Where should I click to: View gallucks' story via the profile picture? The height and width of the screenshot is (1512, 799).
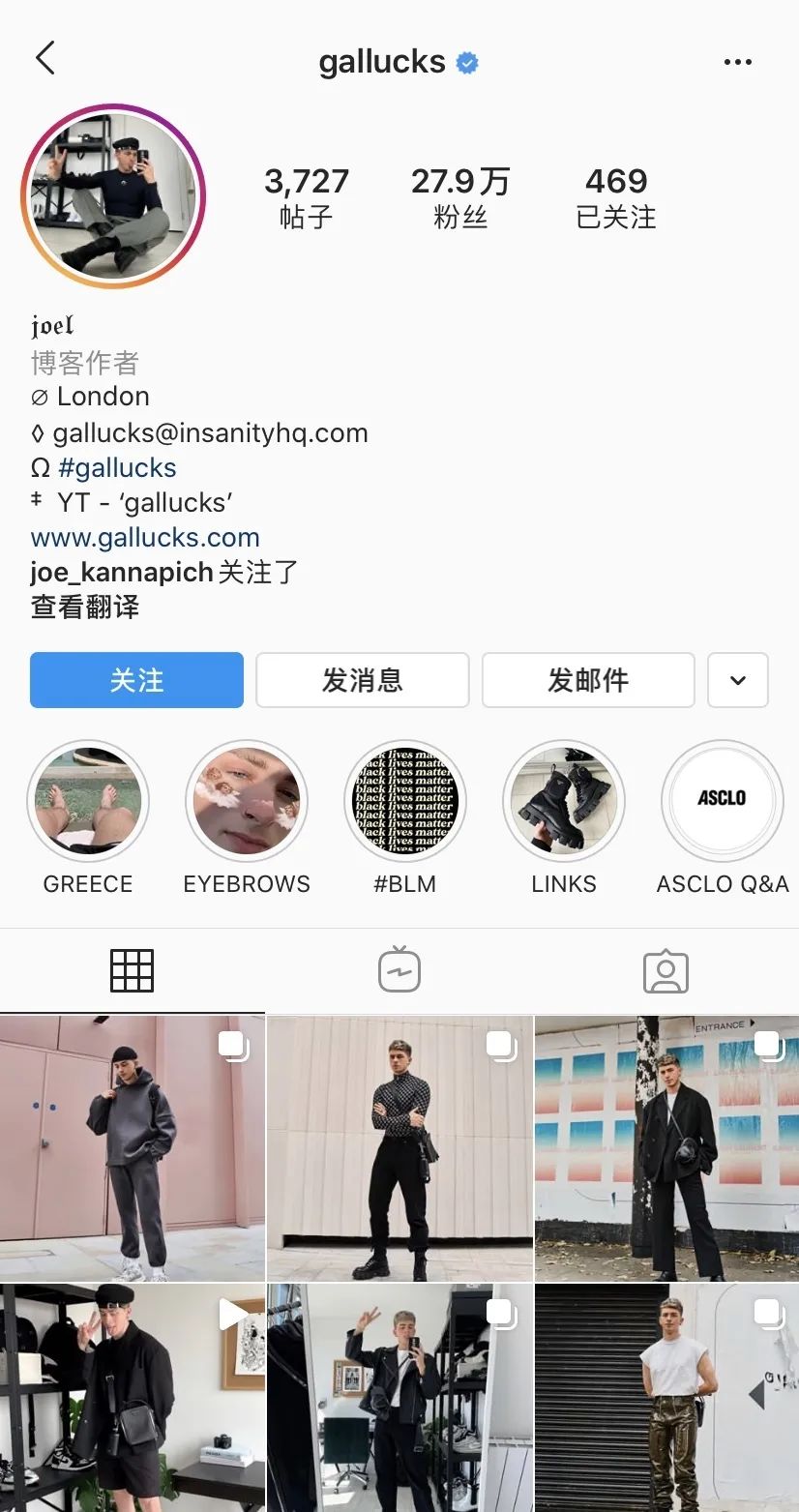[113, 196]
